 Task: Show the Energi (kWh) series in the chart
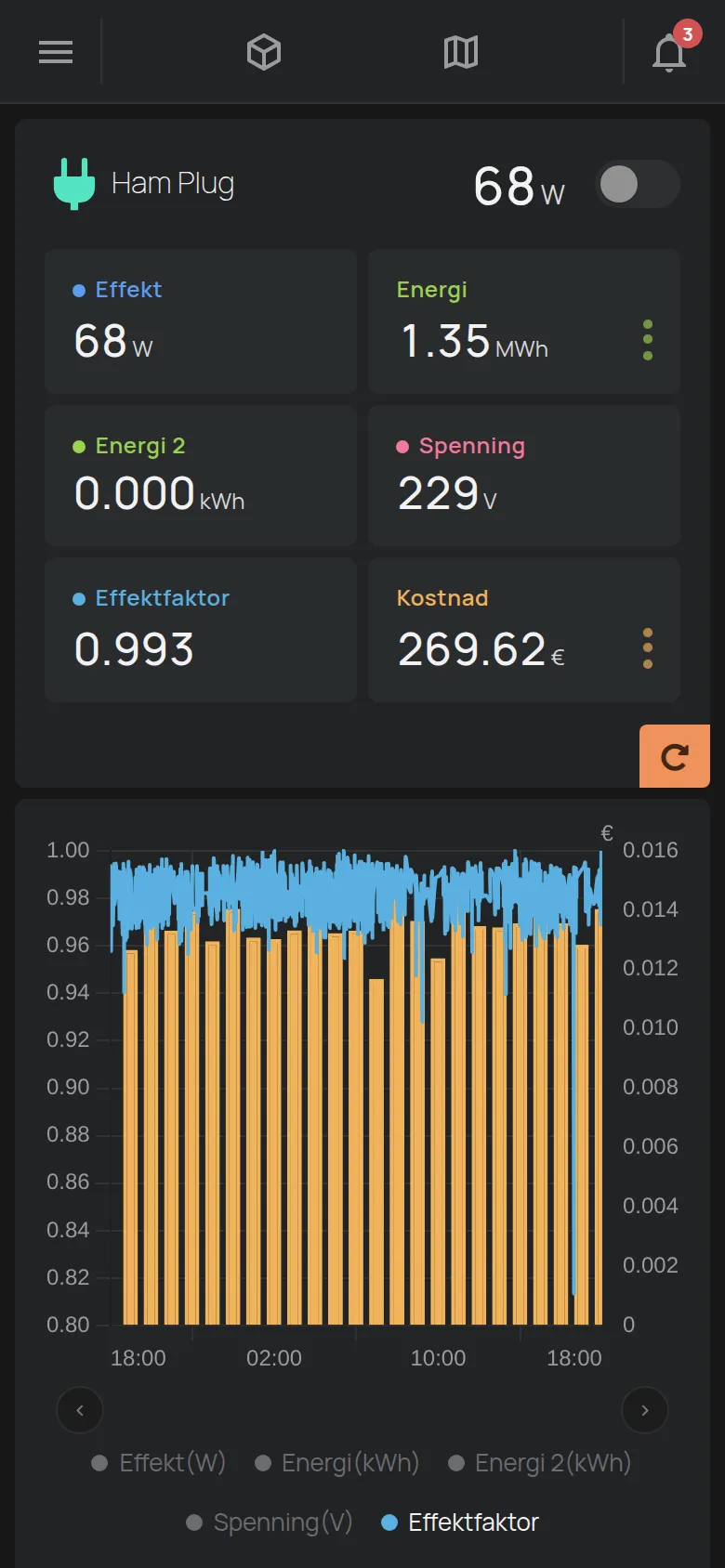[x=337, y=1463]
